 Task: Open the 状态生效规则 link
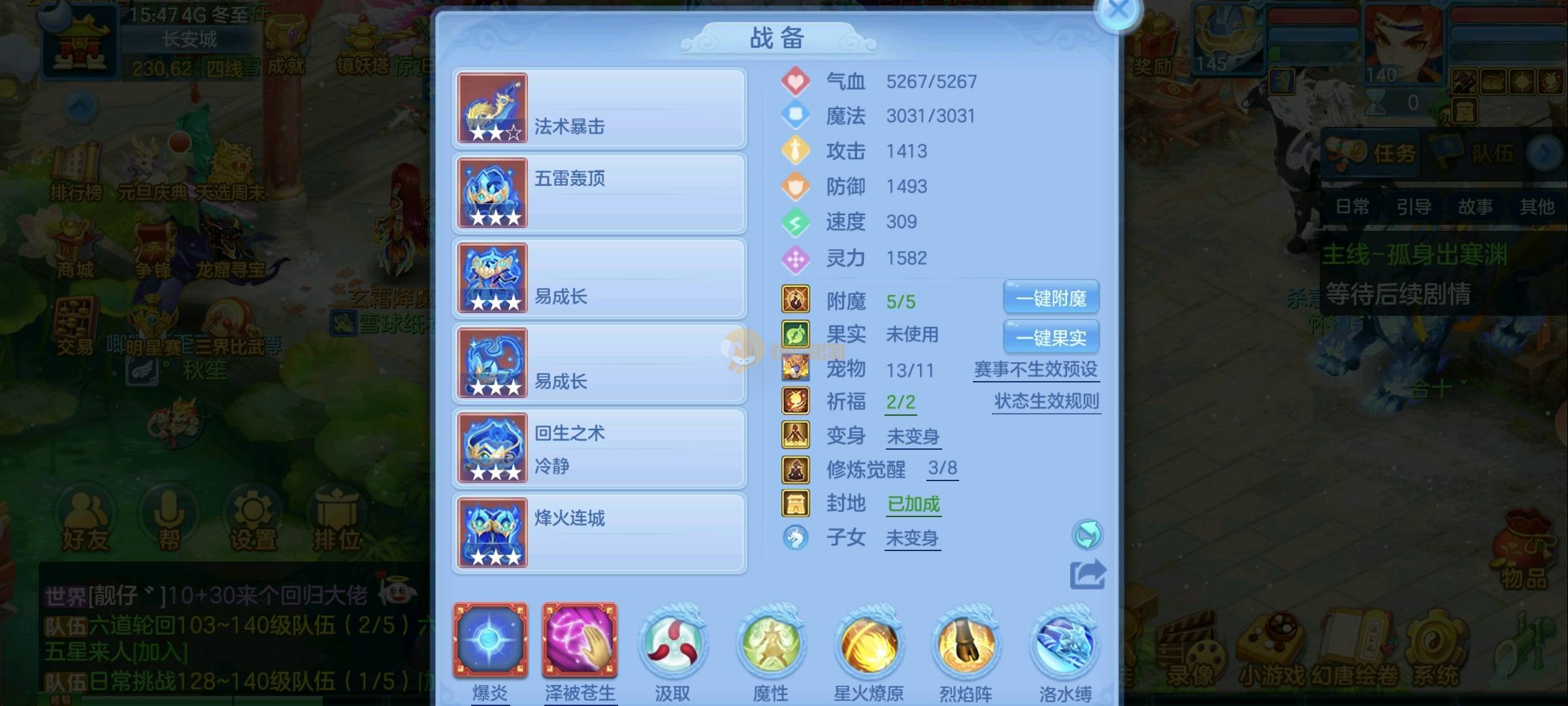coord(1046,401)
